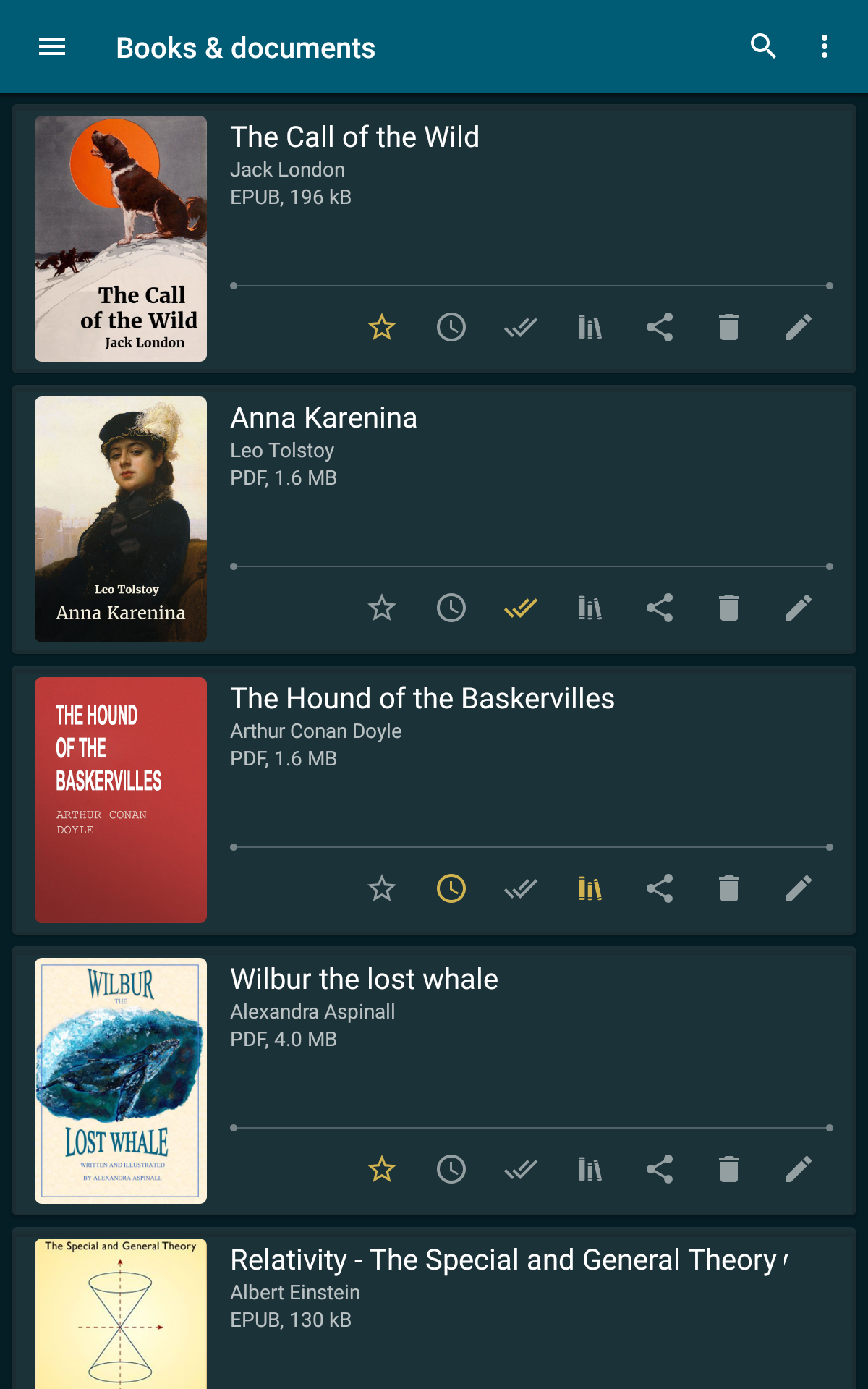
Task: Open the overflow menu in the app bar
Action: [825, 46]
